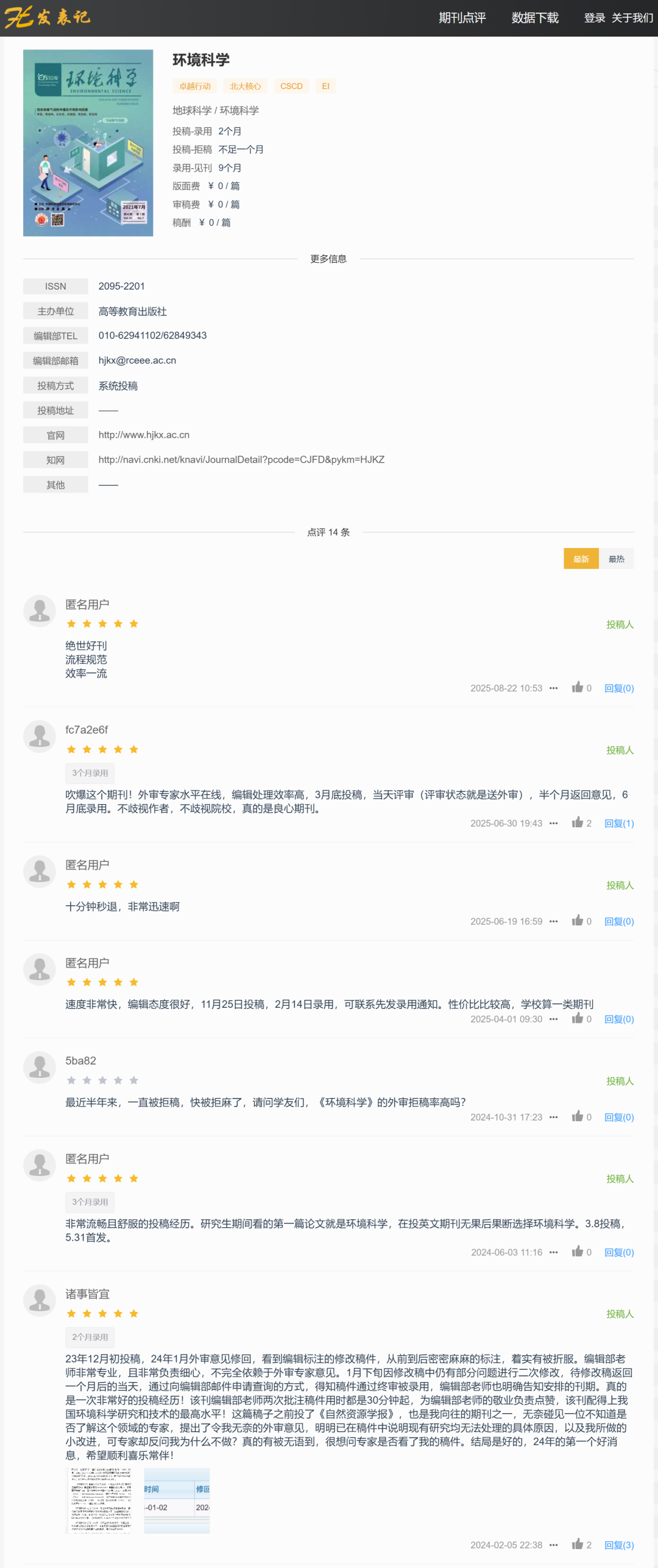Reply to the review dated 2024-06-03 11:16

[619, 1252]
